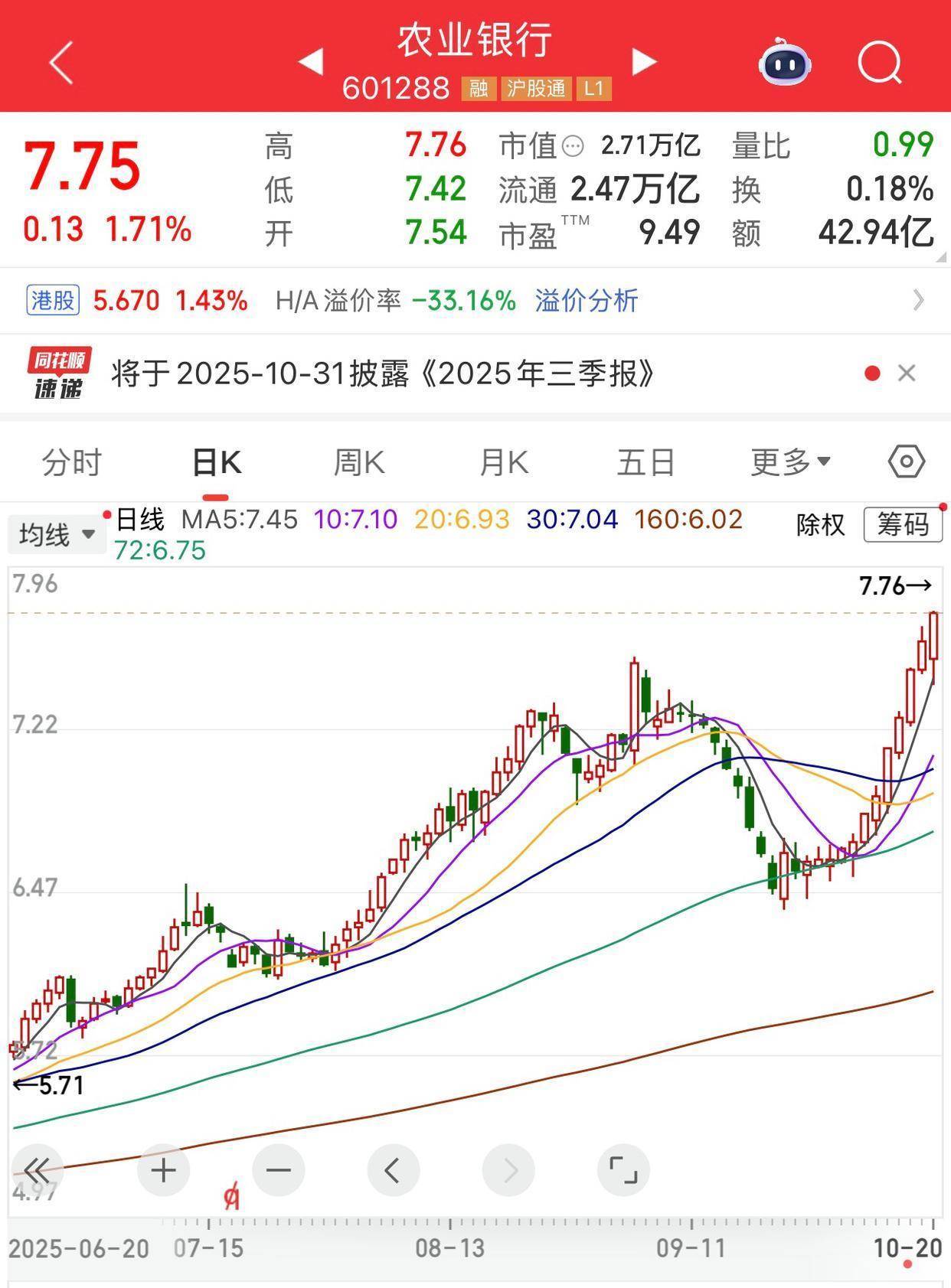951x1288 pixels.
Task: Switch to next stock with right triangle
Action: click(x=643, y=63)
